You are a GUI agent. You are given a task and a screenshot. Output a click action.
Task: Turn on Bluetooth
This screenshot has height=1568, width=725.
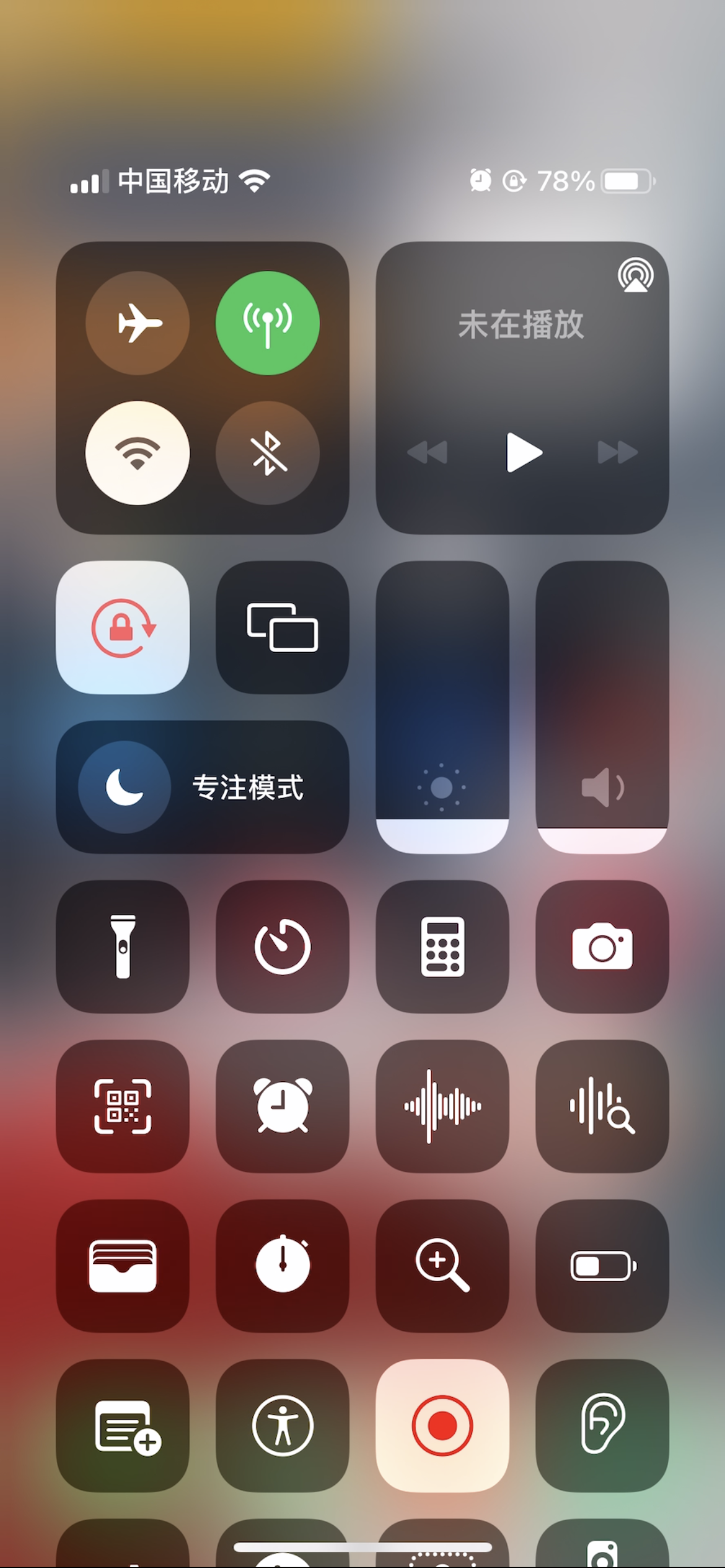click(268, 453)
